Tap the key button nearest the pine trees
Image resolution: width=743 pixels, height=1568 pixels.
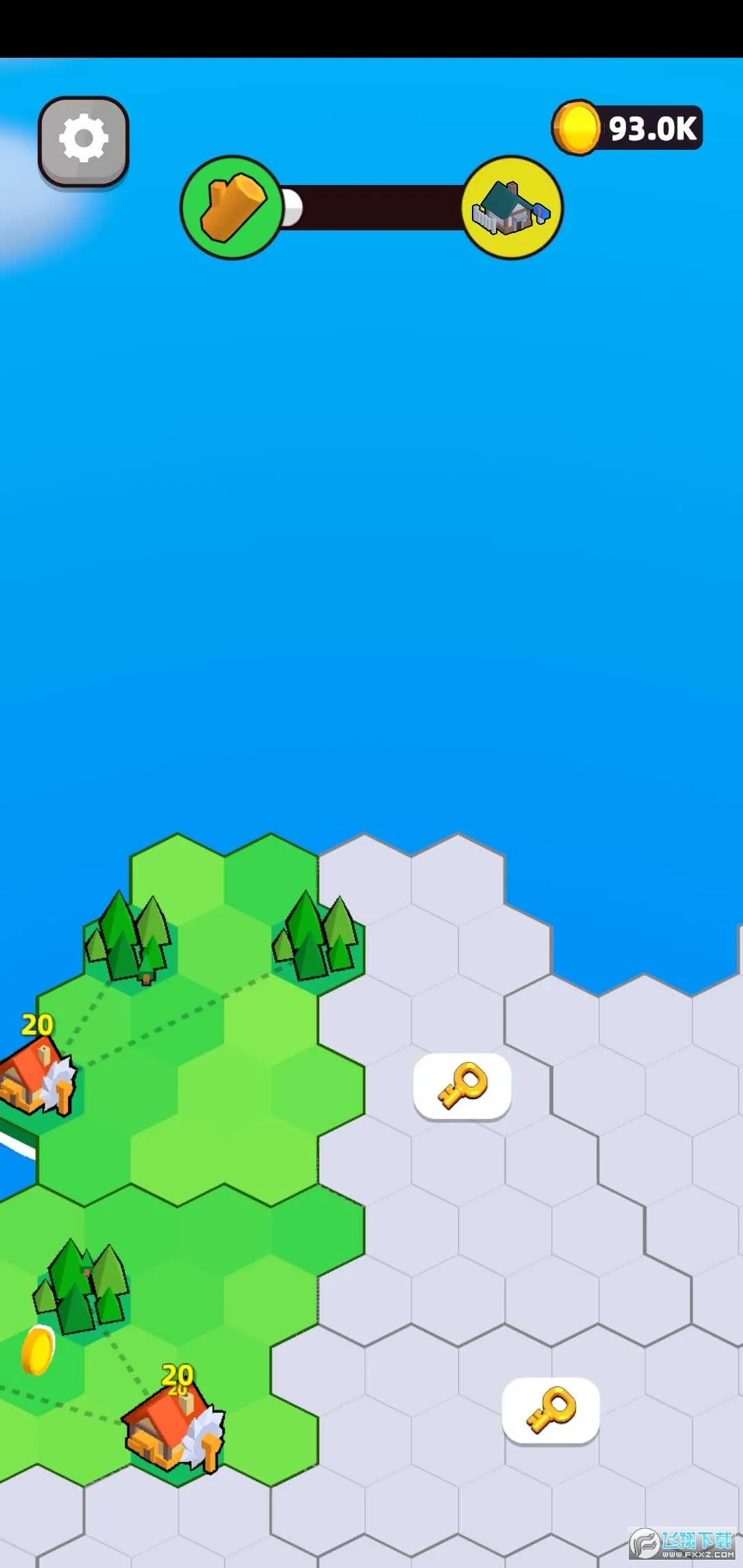tap(462, 1086)
